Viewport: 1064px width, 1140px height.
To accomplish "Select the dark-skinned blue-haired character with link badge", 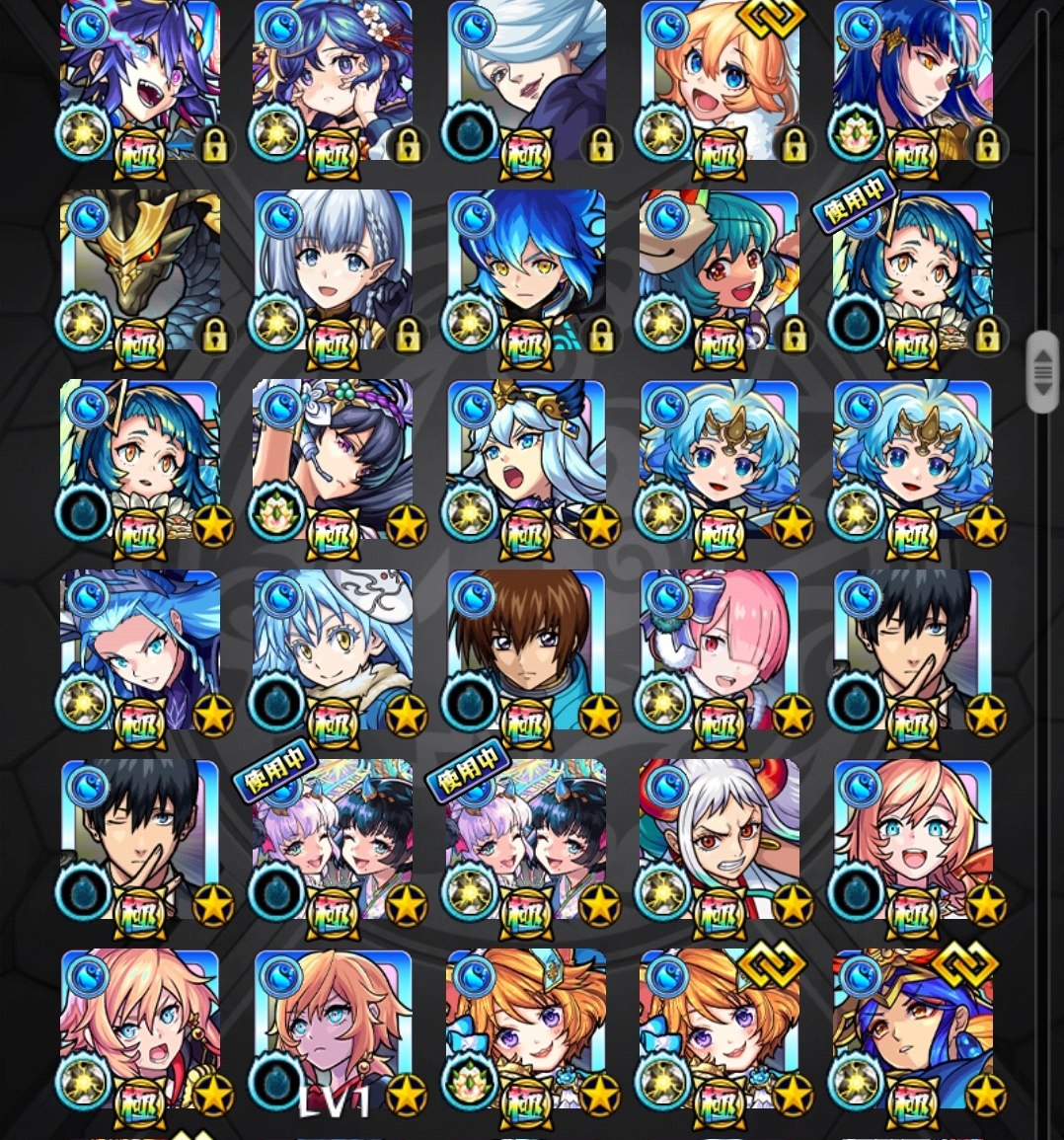I will (x=913, y=1029).
